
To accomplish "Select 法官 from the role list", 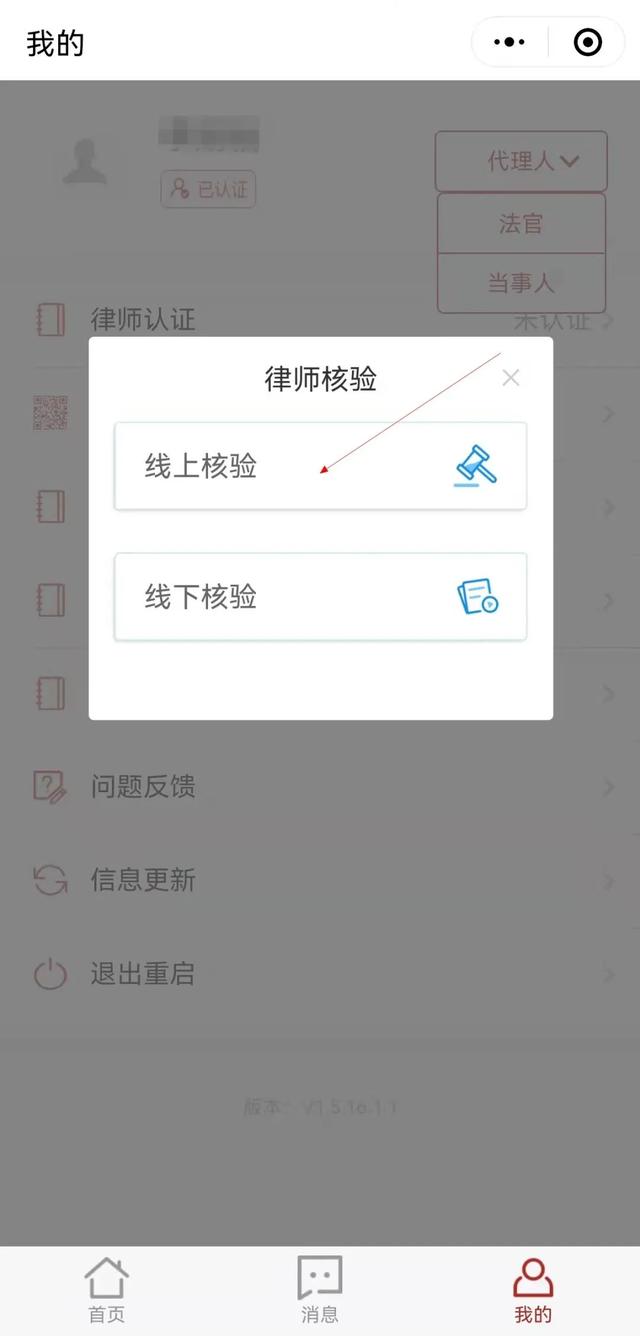I will coord(521,223).
